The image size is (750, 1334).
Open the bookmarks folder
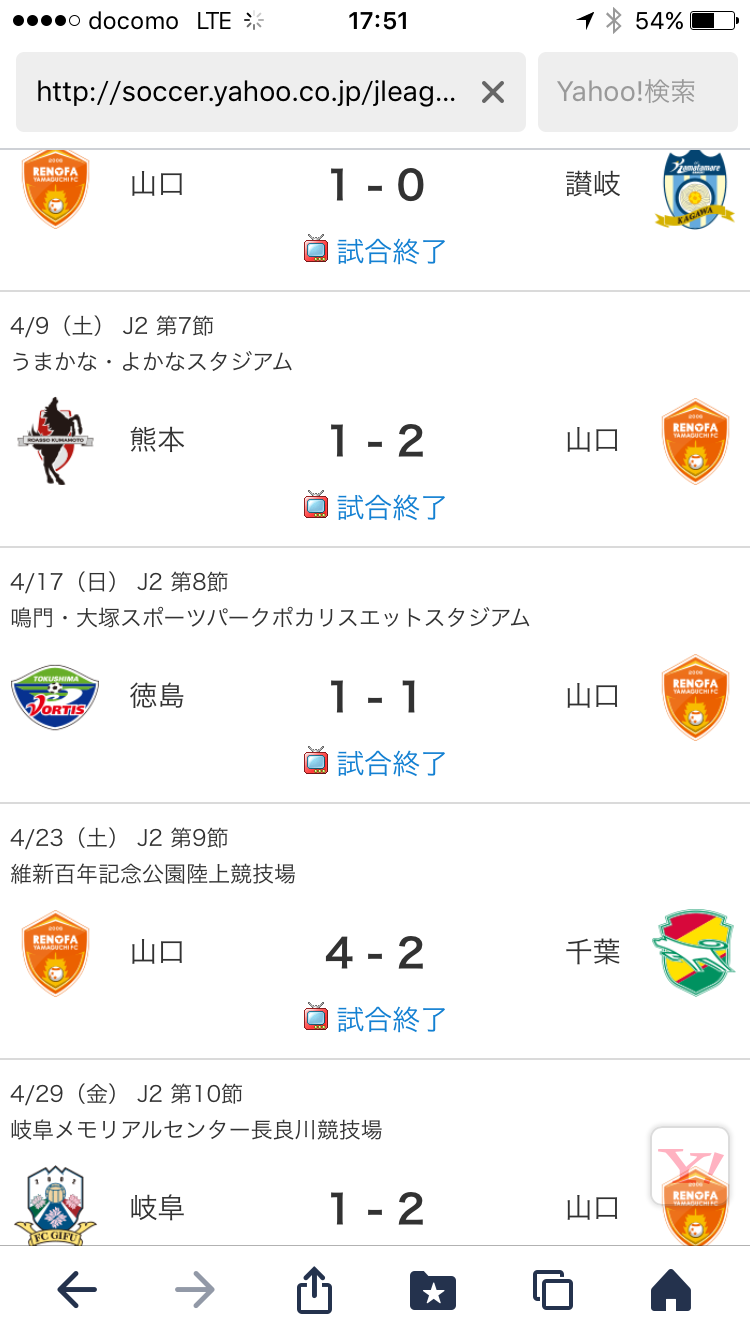(x=433, y=1290)
